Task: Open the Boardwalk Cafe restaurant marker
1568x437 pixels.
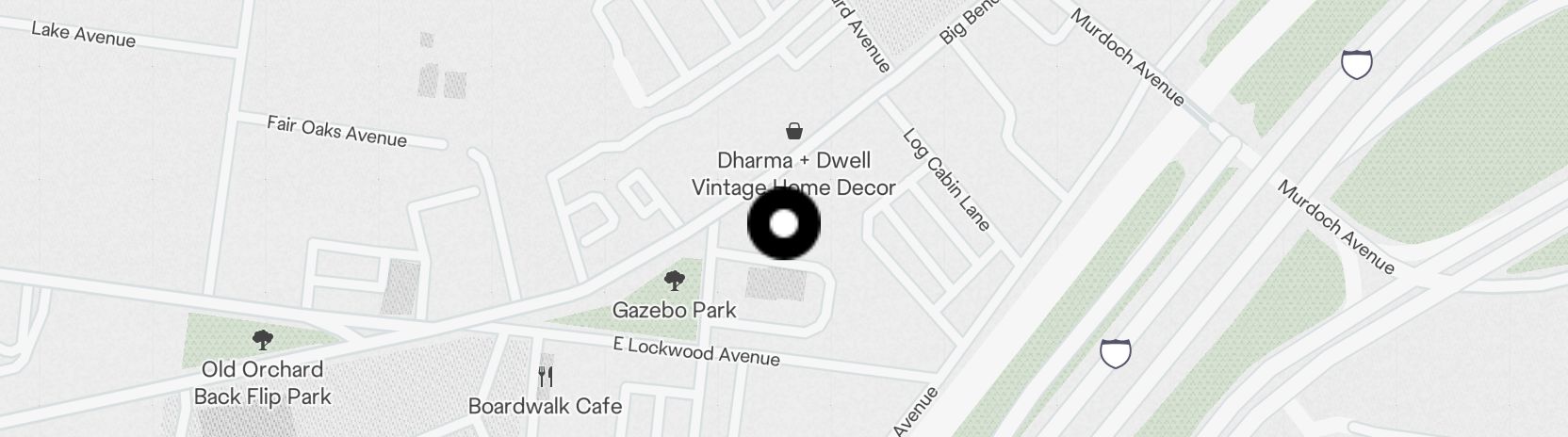Action: pos(546,378)
